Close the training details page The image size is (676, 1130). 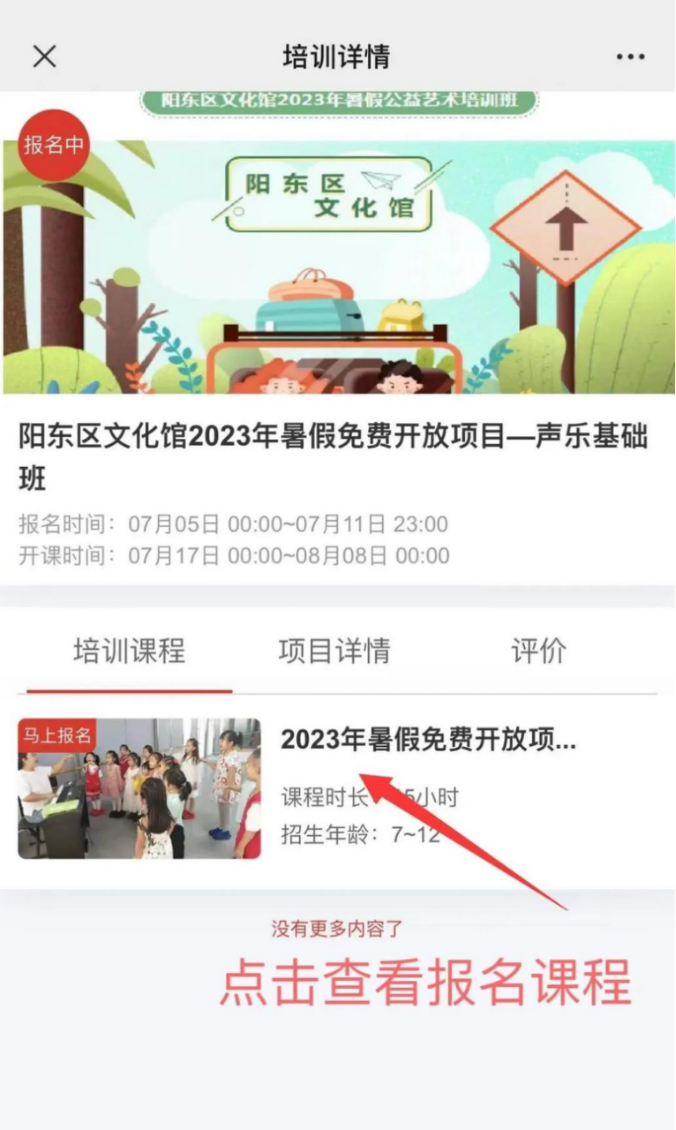pyautogui.click(x=44, y=56)
